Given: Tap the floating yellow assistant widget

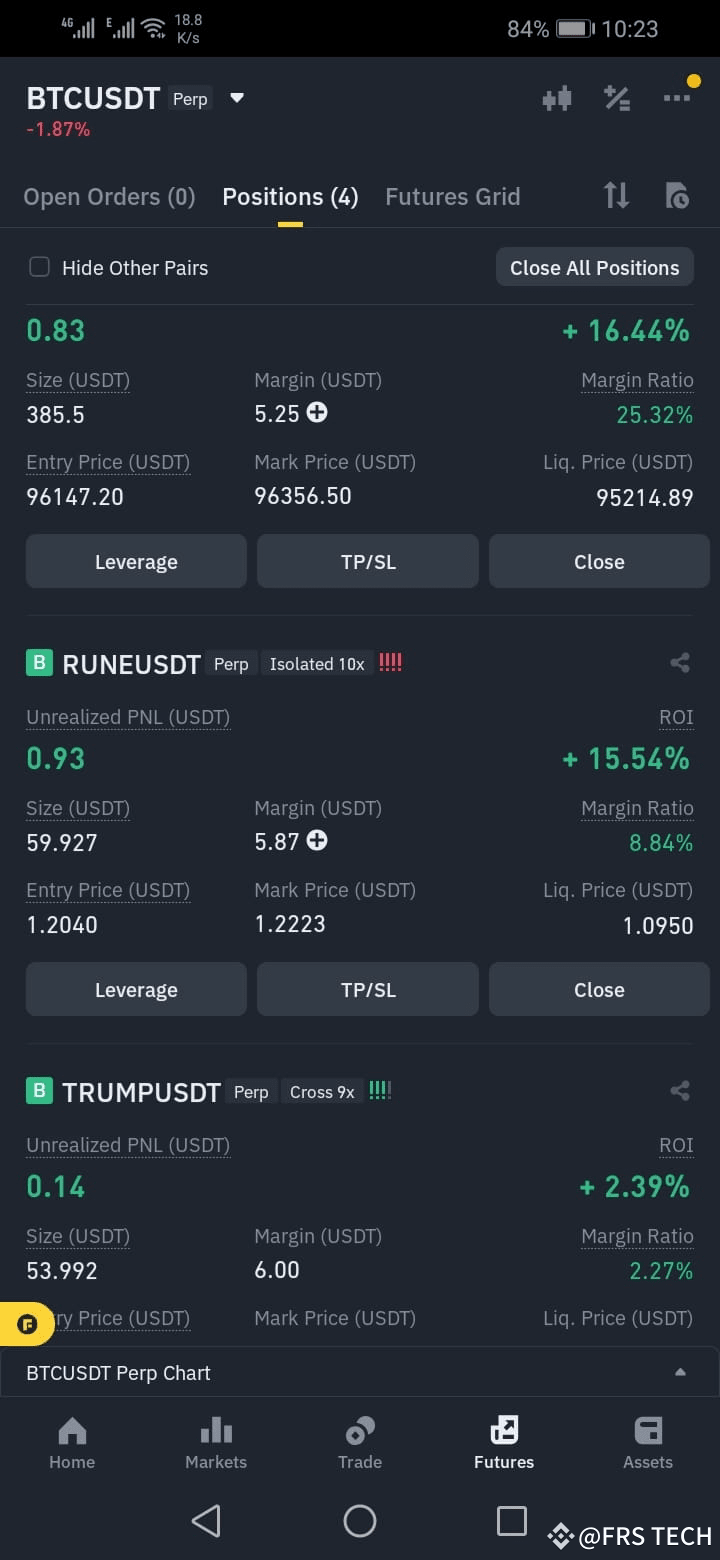Looking at the screenshot, I should point(27,1323).
